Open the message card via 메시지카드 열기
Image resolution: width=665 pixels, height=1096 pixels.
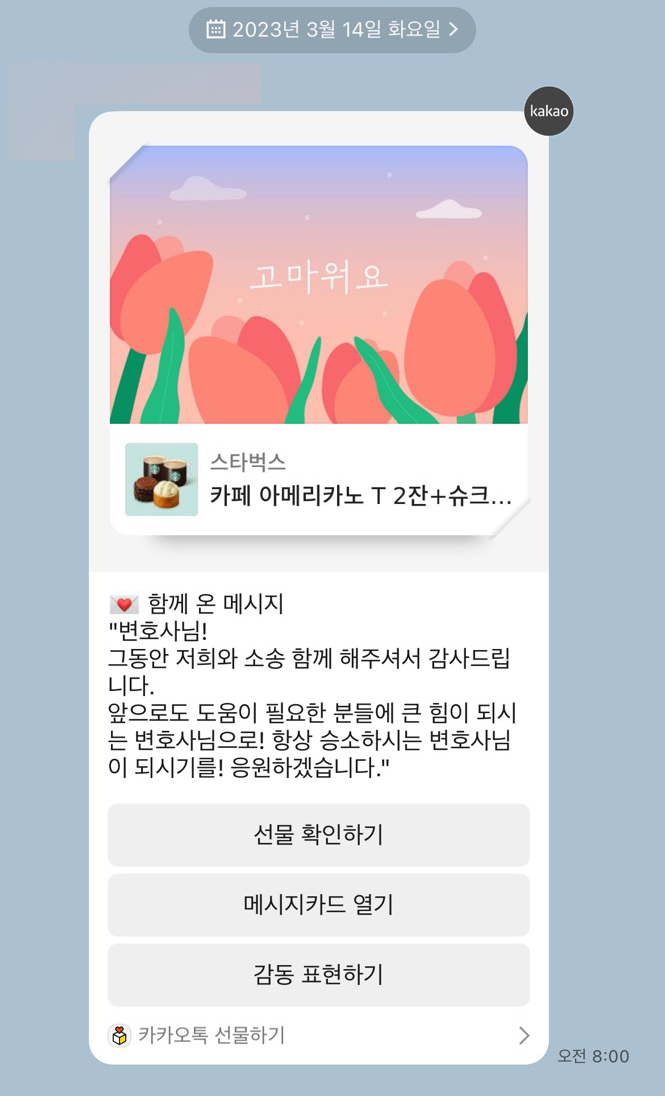pyautogui.click(x=318, y=905)
